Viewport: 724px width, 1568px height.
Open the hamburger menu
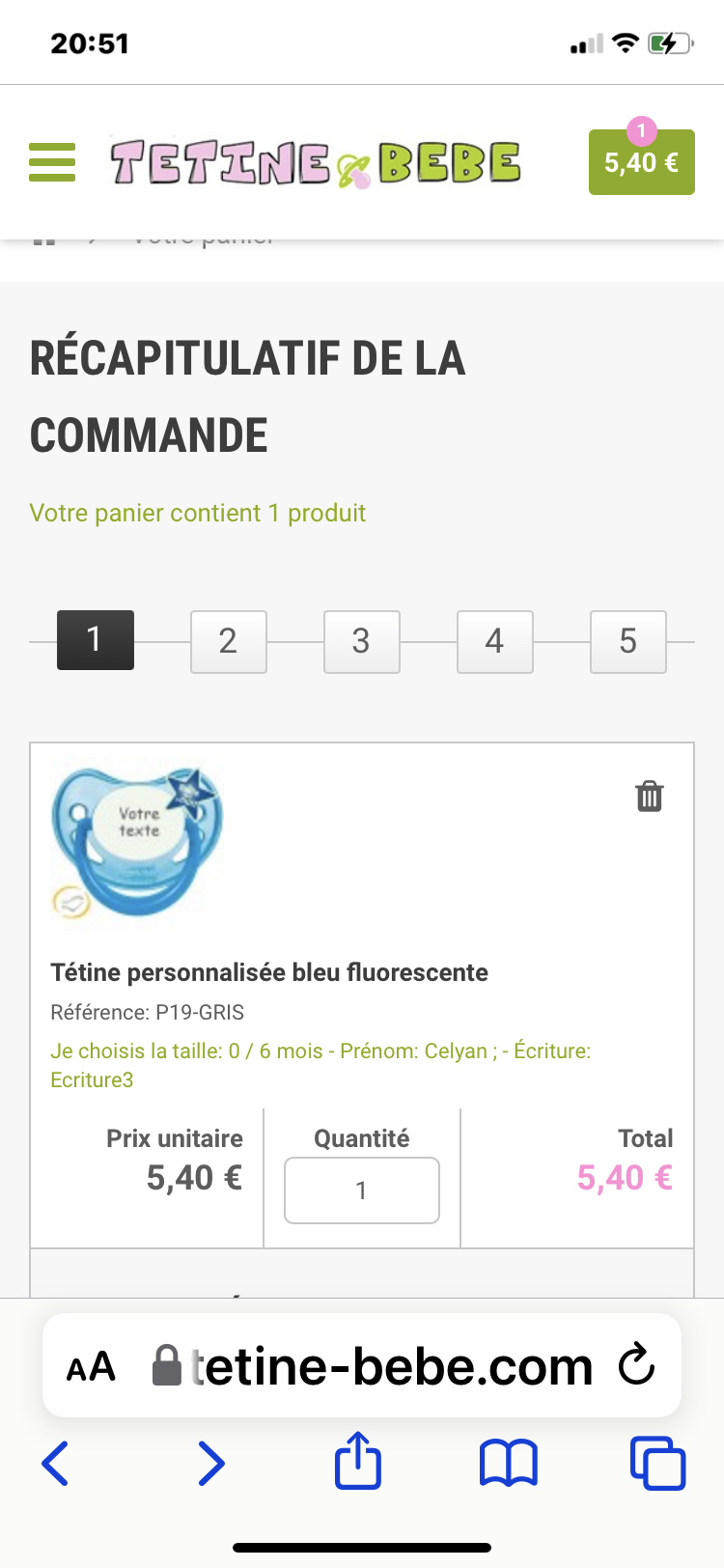pyautogui.click(x=52, y=162)
